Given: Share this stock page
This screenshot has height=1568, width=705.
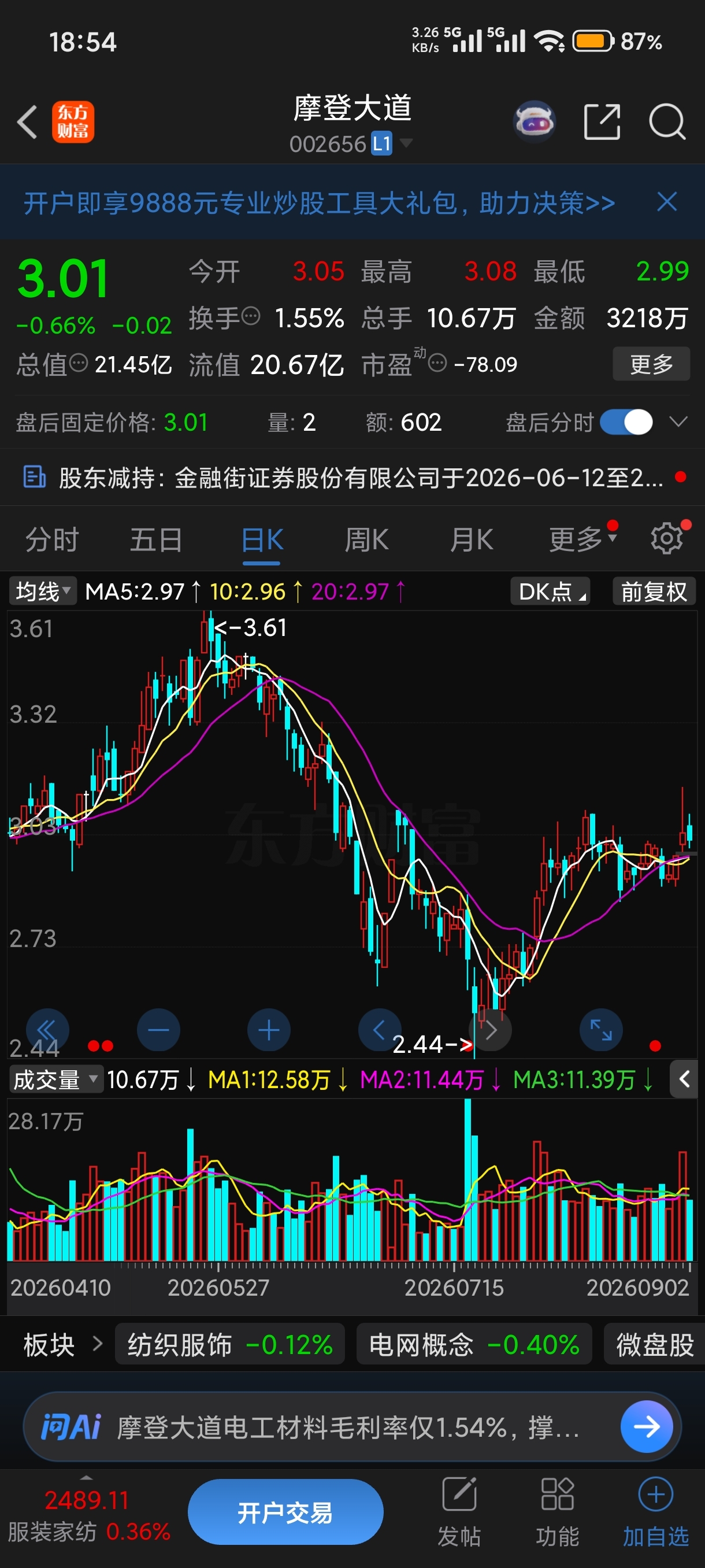Looking at the screenshot, I should tap(602, 122).
